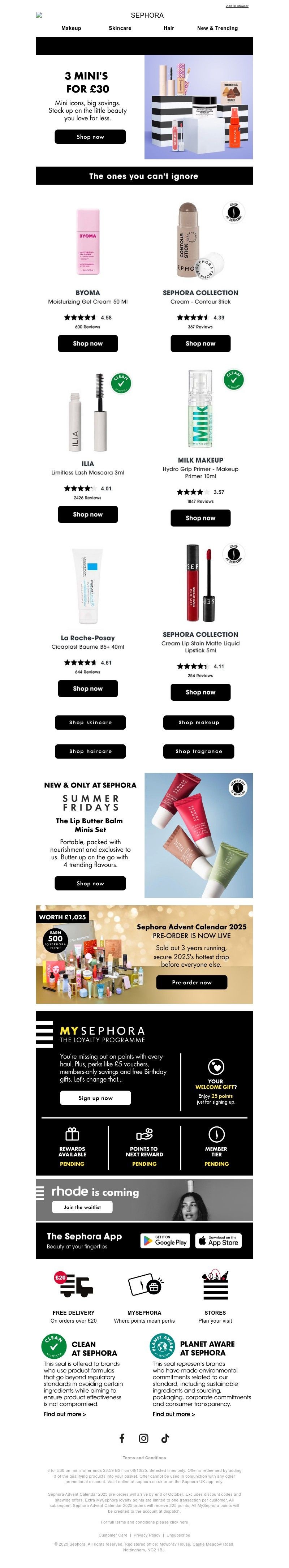Go to the Skincare category

(x=120, y=28)
